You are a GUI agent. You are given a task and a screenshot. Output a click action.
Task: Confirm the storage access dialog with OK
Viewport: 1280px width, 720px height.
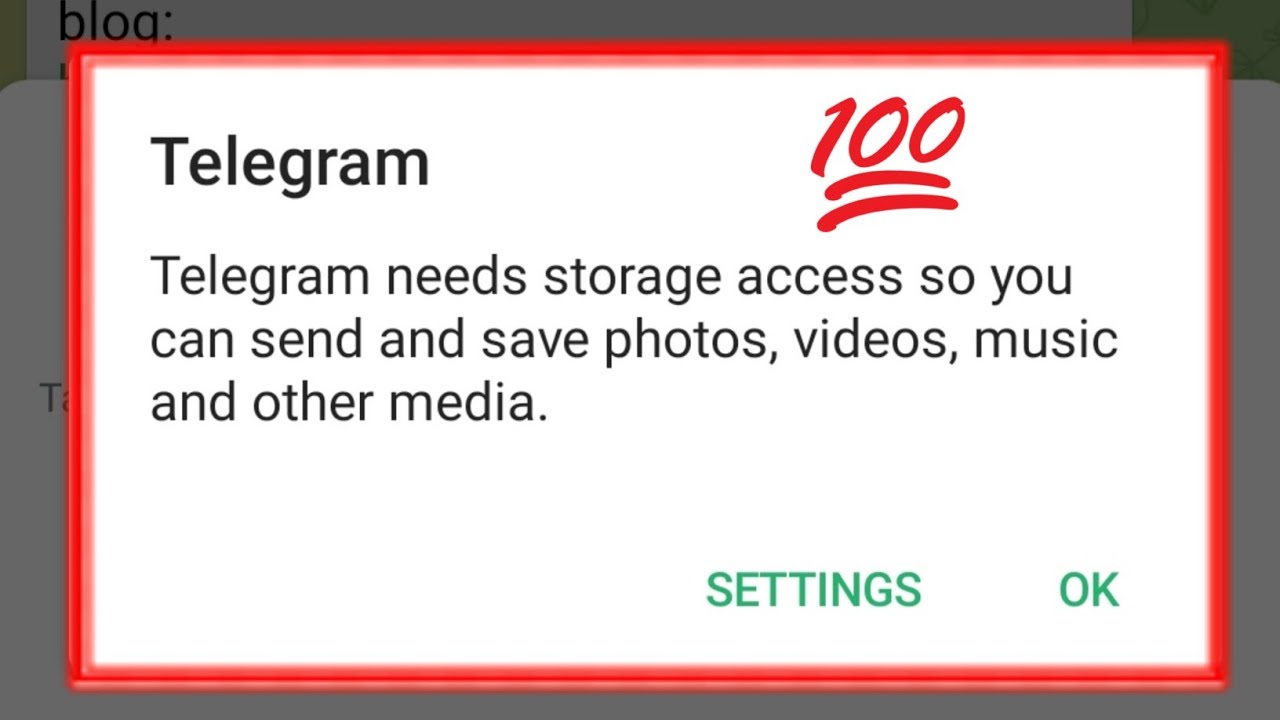(1089, 590)
